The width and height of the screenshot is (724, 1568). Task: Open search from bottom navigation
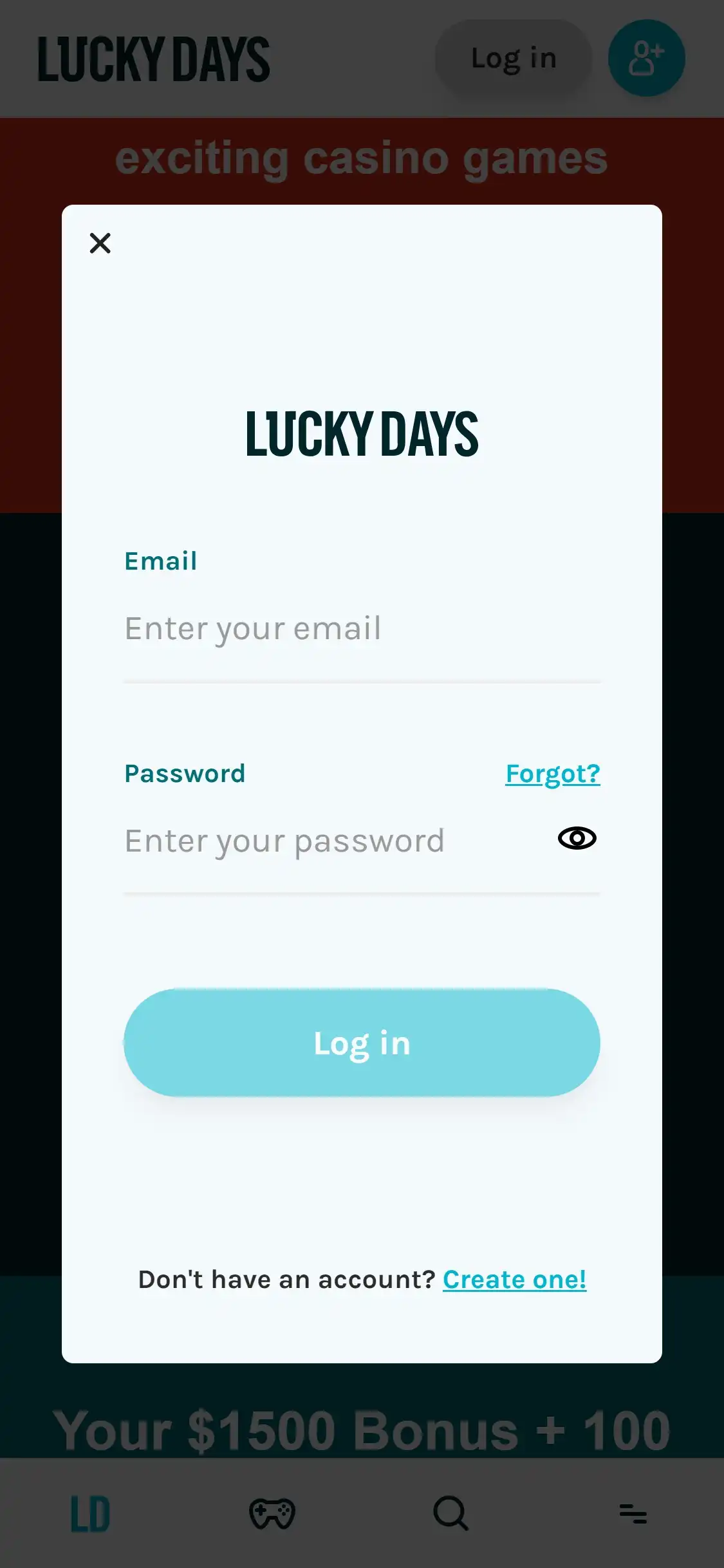point(452,1514)
